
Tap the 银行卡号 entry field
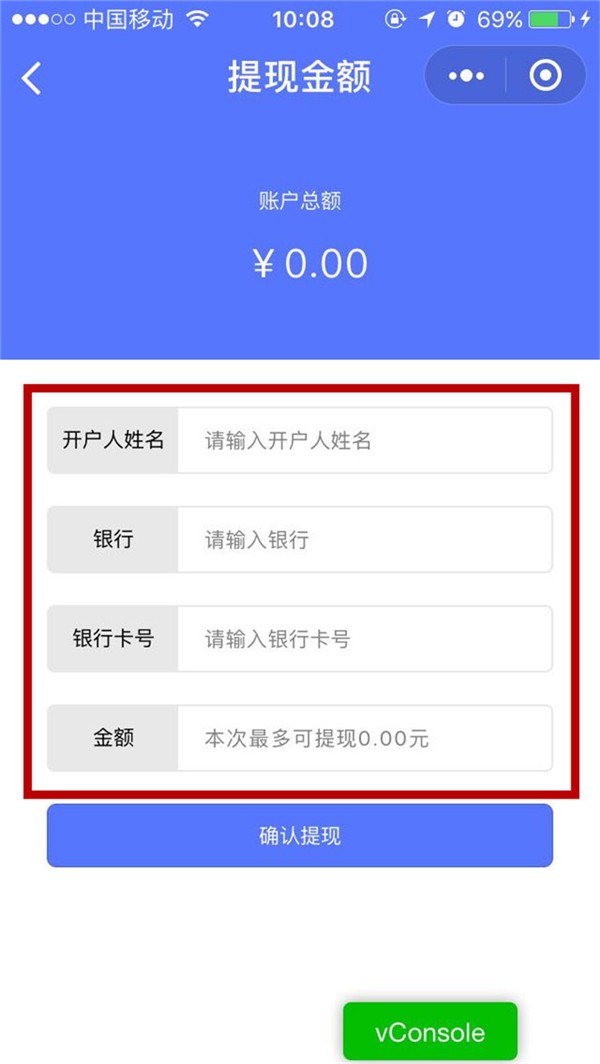coord(364,639)
